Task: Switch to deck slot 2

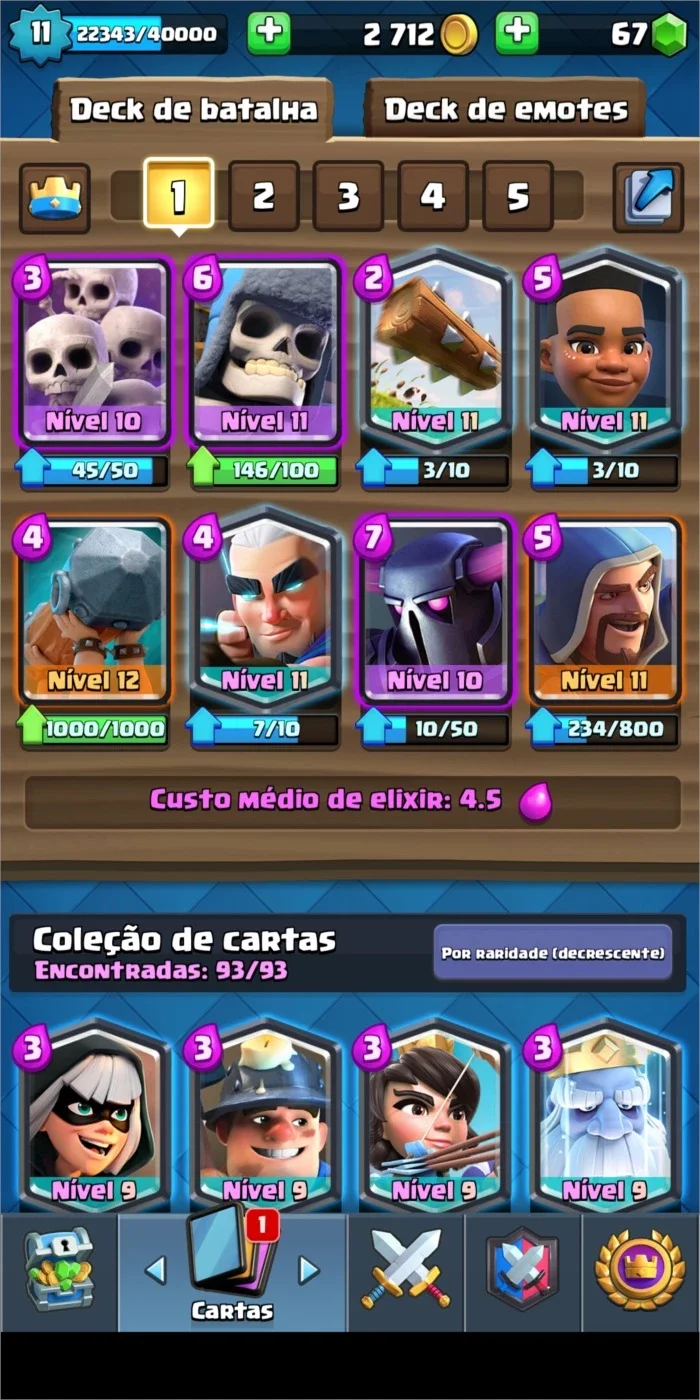Action: [263, 197]
